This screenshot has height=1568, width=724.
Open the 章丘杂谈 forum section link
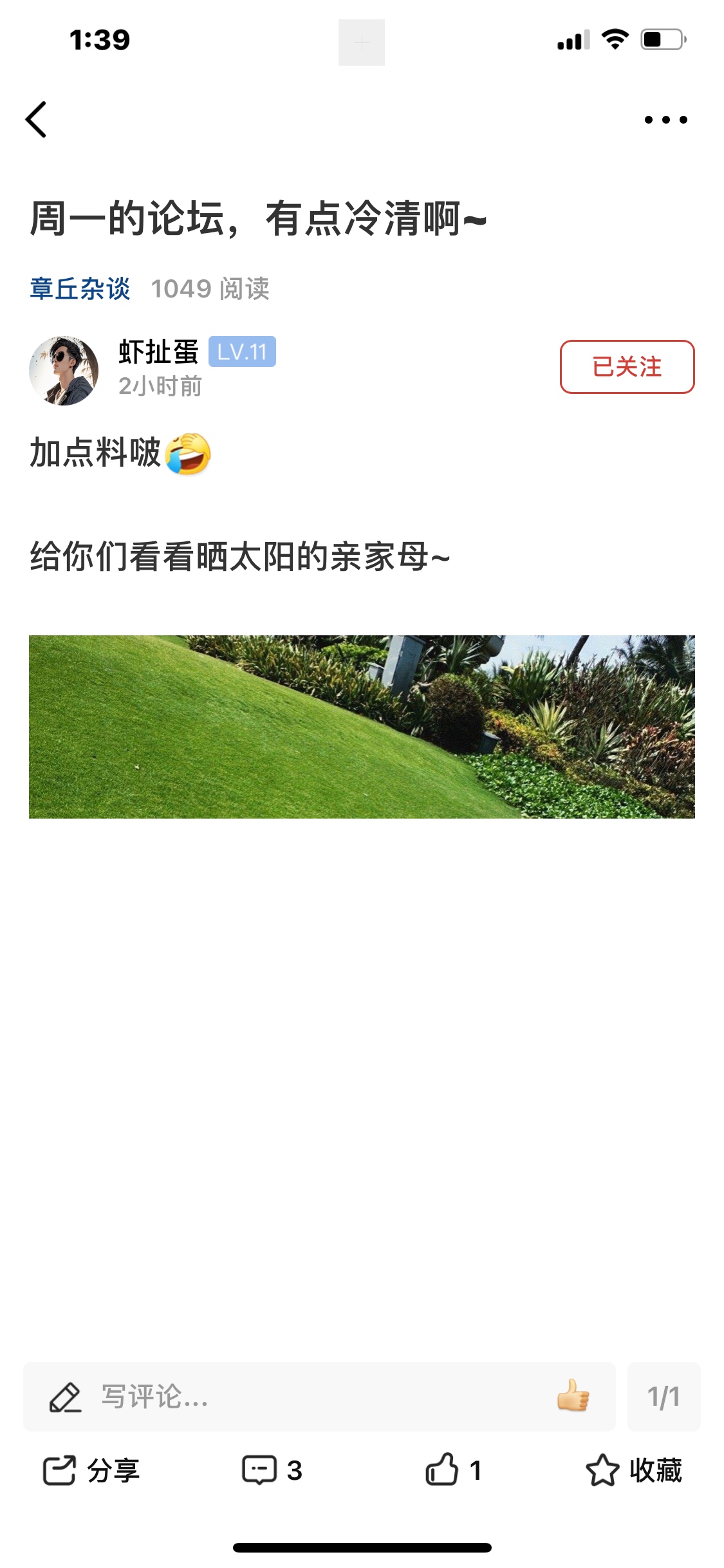coord(80,288)
